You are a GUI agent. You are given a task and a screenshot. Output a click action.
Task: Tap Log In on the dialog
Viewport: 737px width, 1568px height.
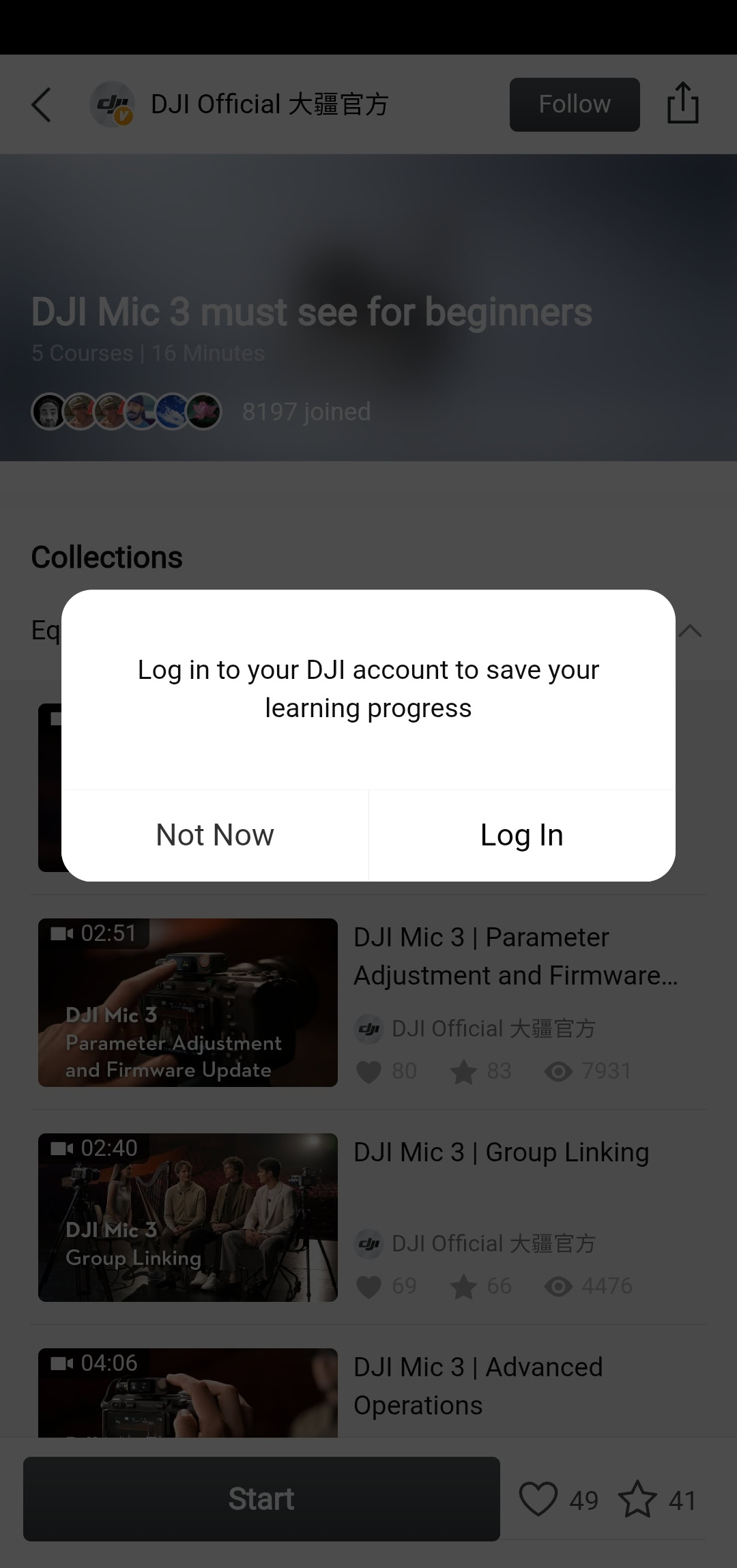pos(521,835)
